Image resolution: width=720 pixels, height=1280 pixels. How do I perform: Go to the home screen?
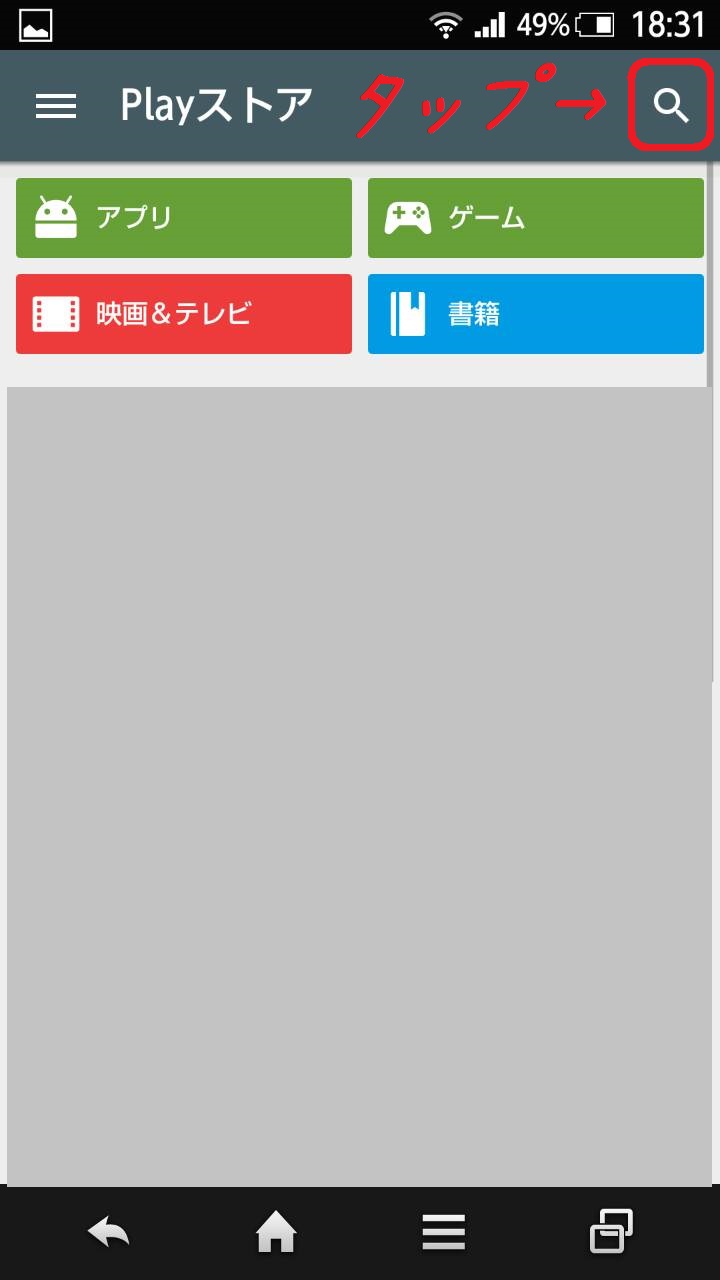tap(276, 1232)
